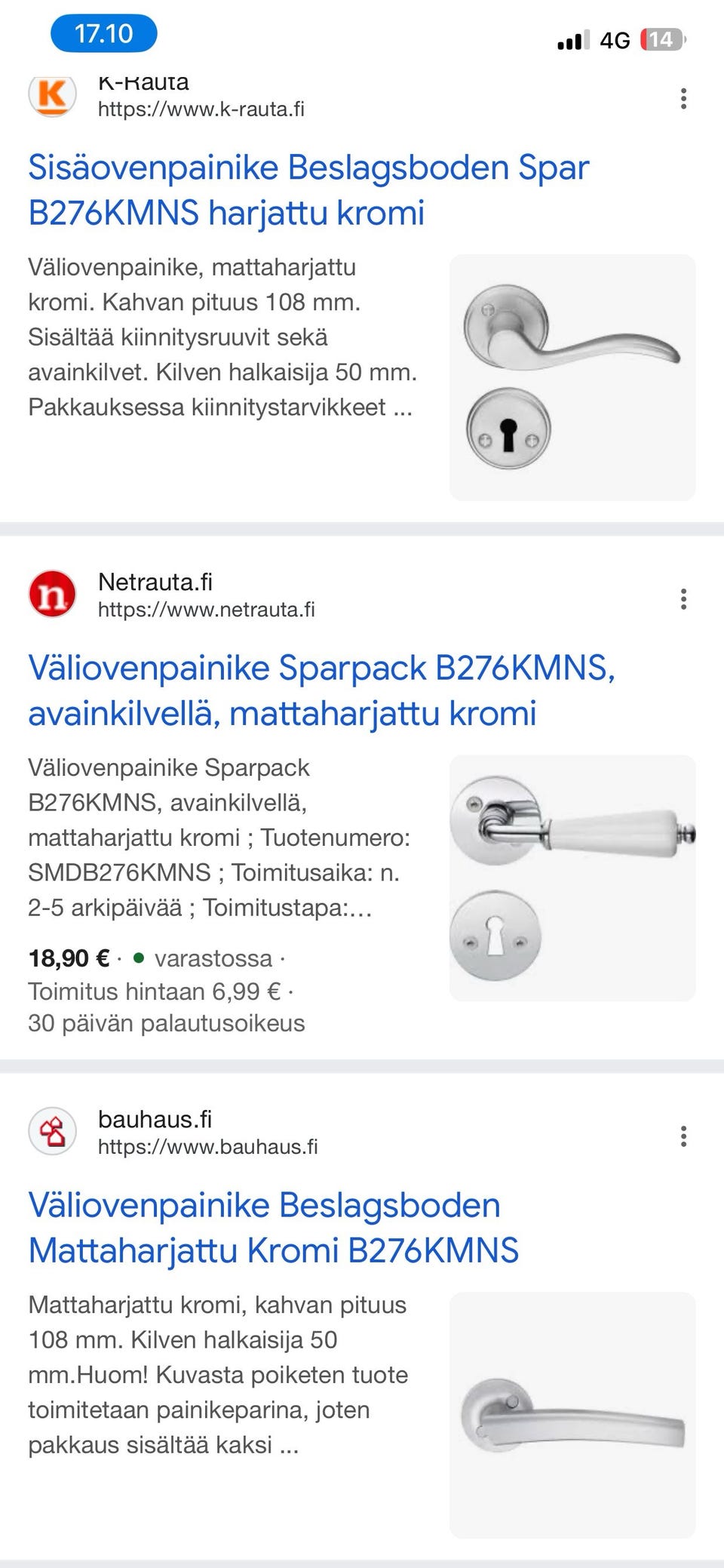The width and height of the screenshot is (724, 1568).
Task: Click the bauhaus.fi house logo icon
Action: pyautogui.click(x=52, y=1132)
